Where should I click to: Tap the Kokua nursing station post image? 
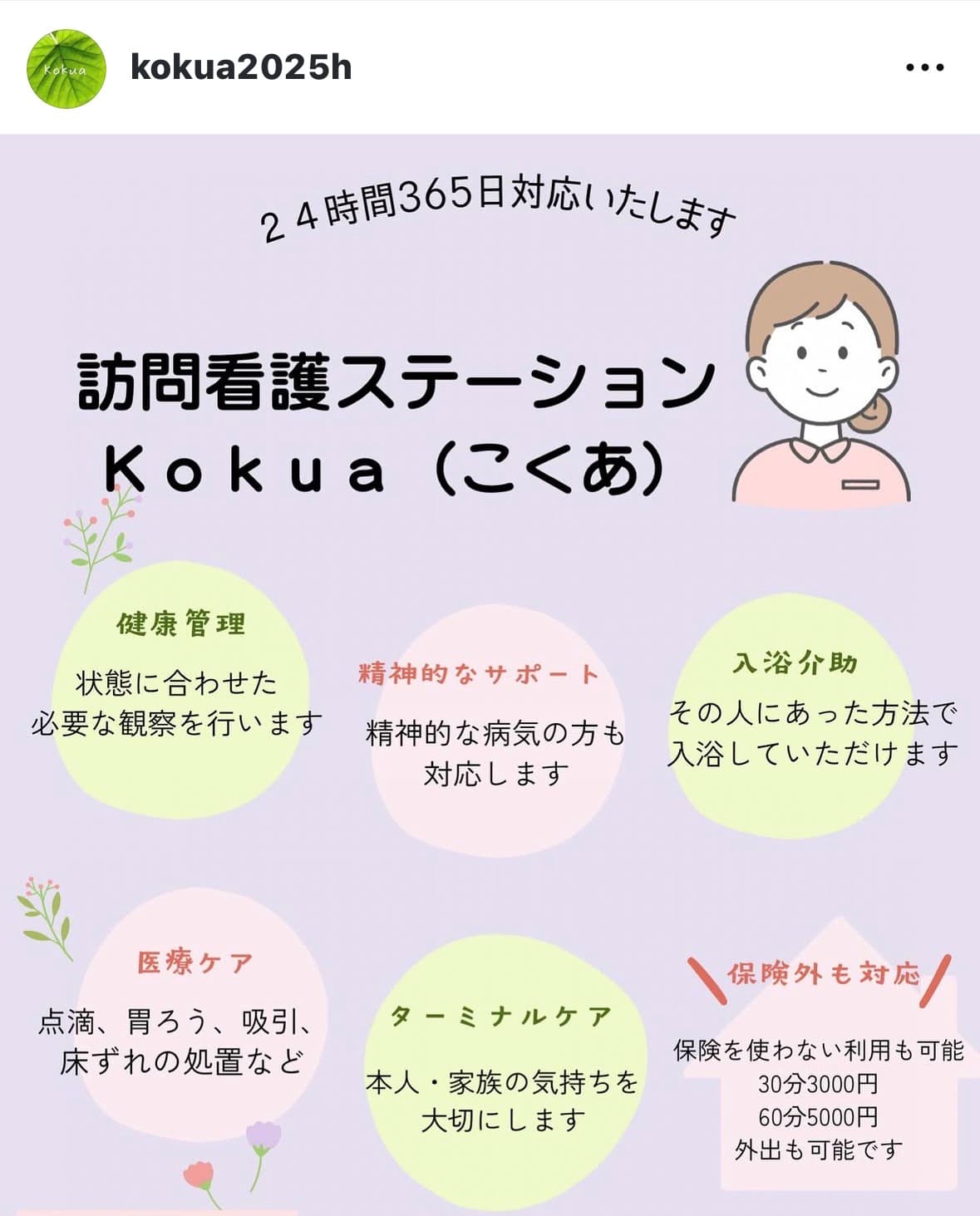coord(490,673)
